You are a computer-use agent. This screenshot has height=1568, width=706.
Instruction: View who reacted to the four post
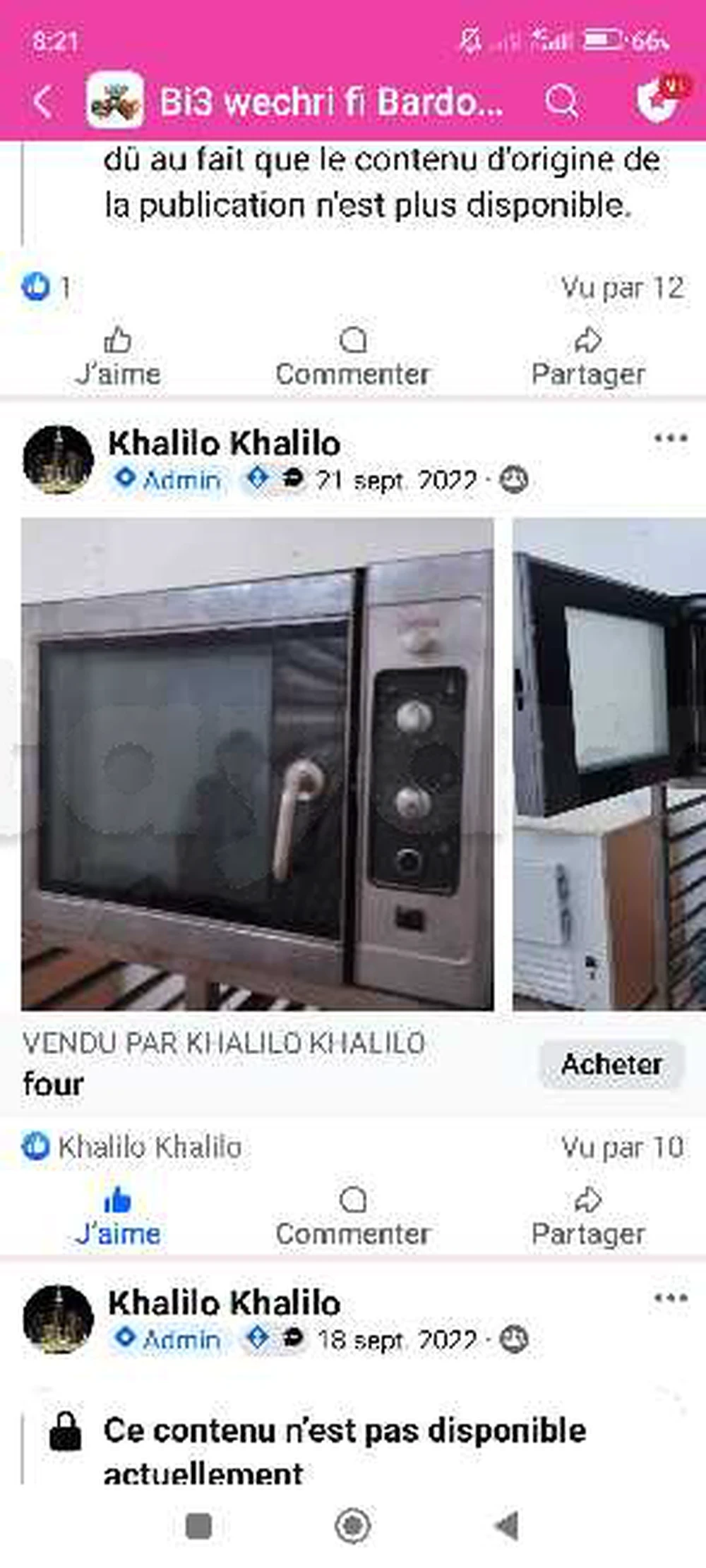[133, 1147]
